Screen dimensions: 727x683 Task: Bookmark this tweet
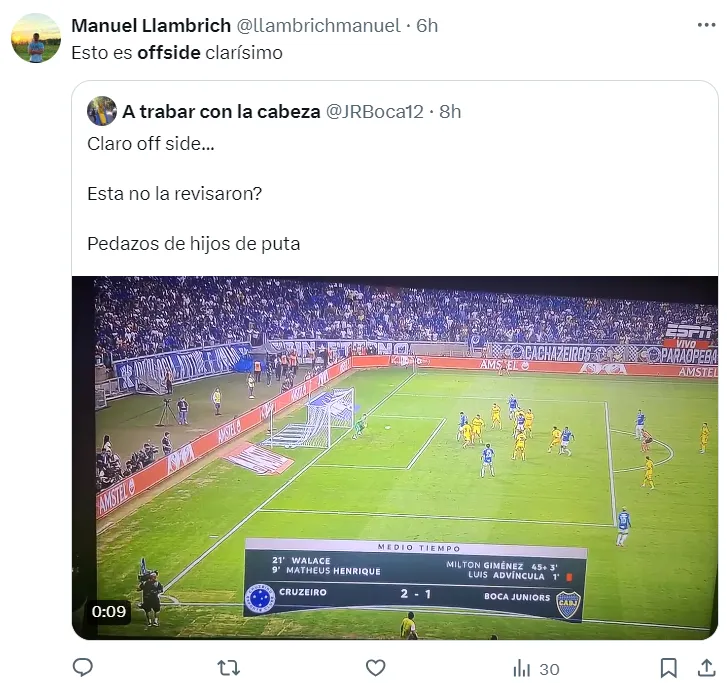click(669, 668)
